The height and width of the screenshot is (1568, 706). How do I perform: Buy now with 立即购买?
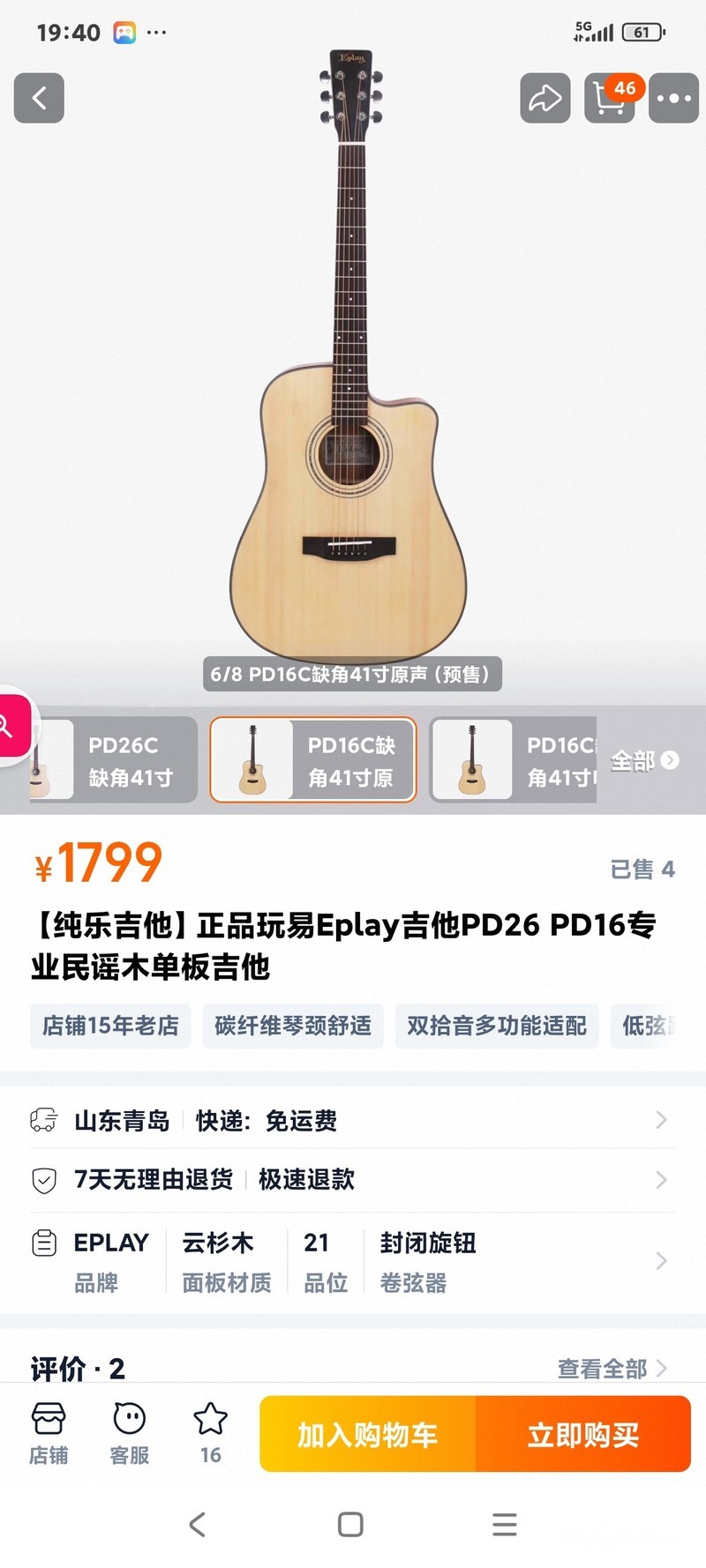(582, 1435)
